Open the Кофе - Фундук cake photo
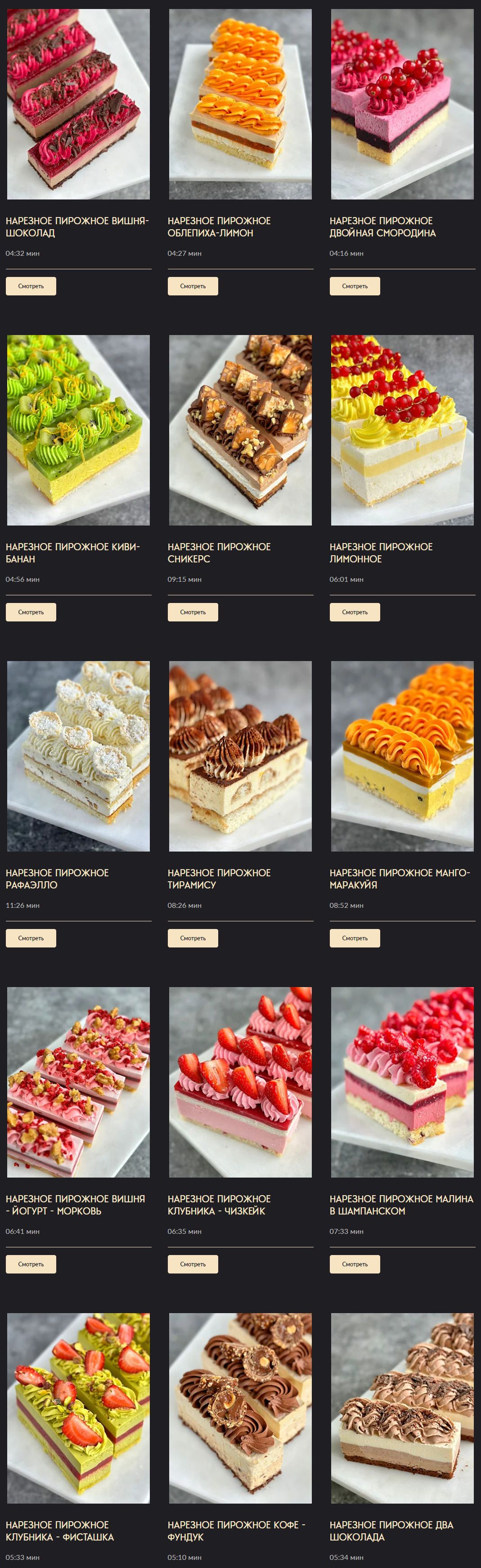Screen dimensions: 481x1568 click(240, 1408)
